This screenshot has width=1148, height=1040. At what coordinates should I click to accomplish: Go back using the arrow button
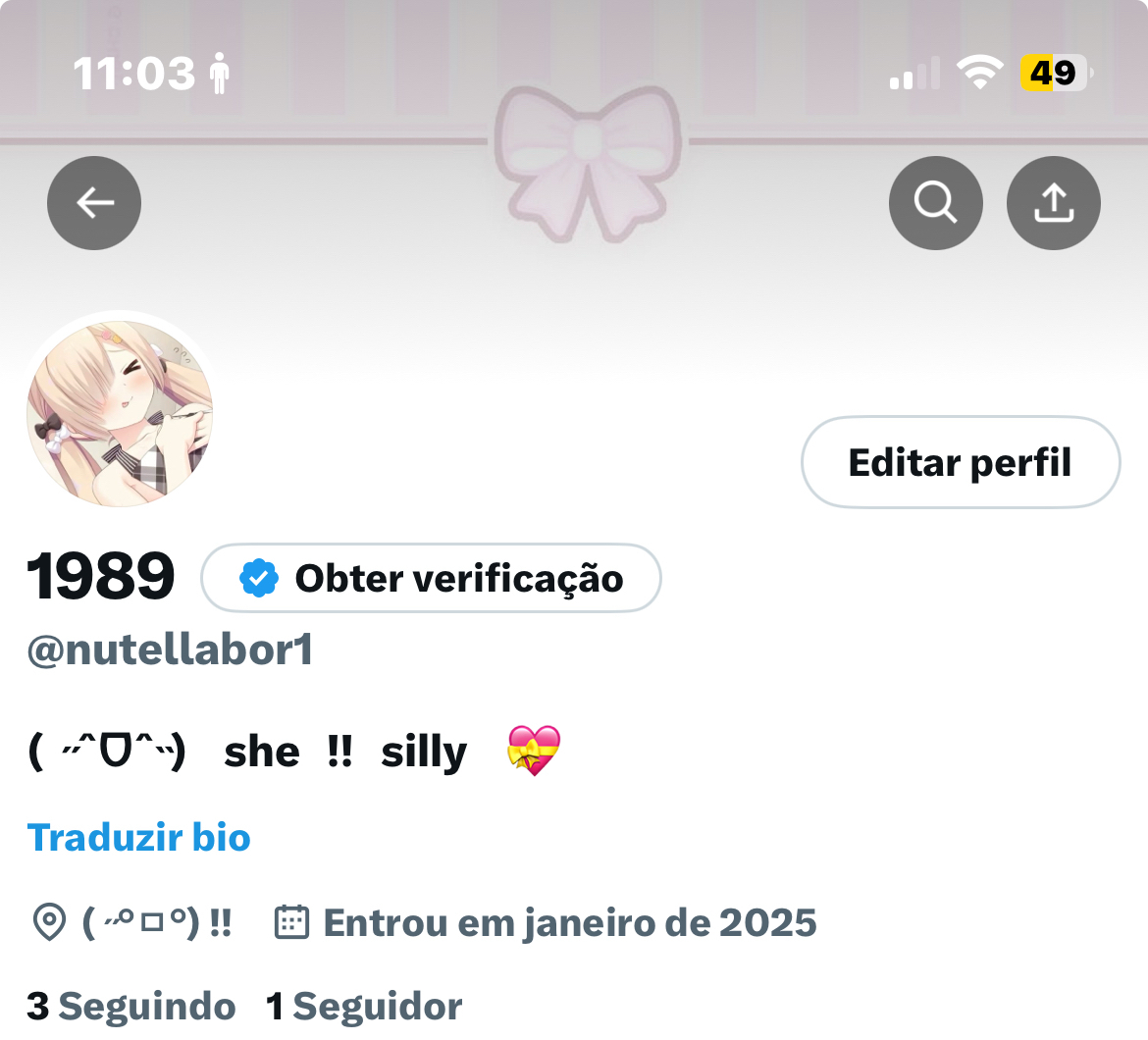[94, 203]
